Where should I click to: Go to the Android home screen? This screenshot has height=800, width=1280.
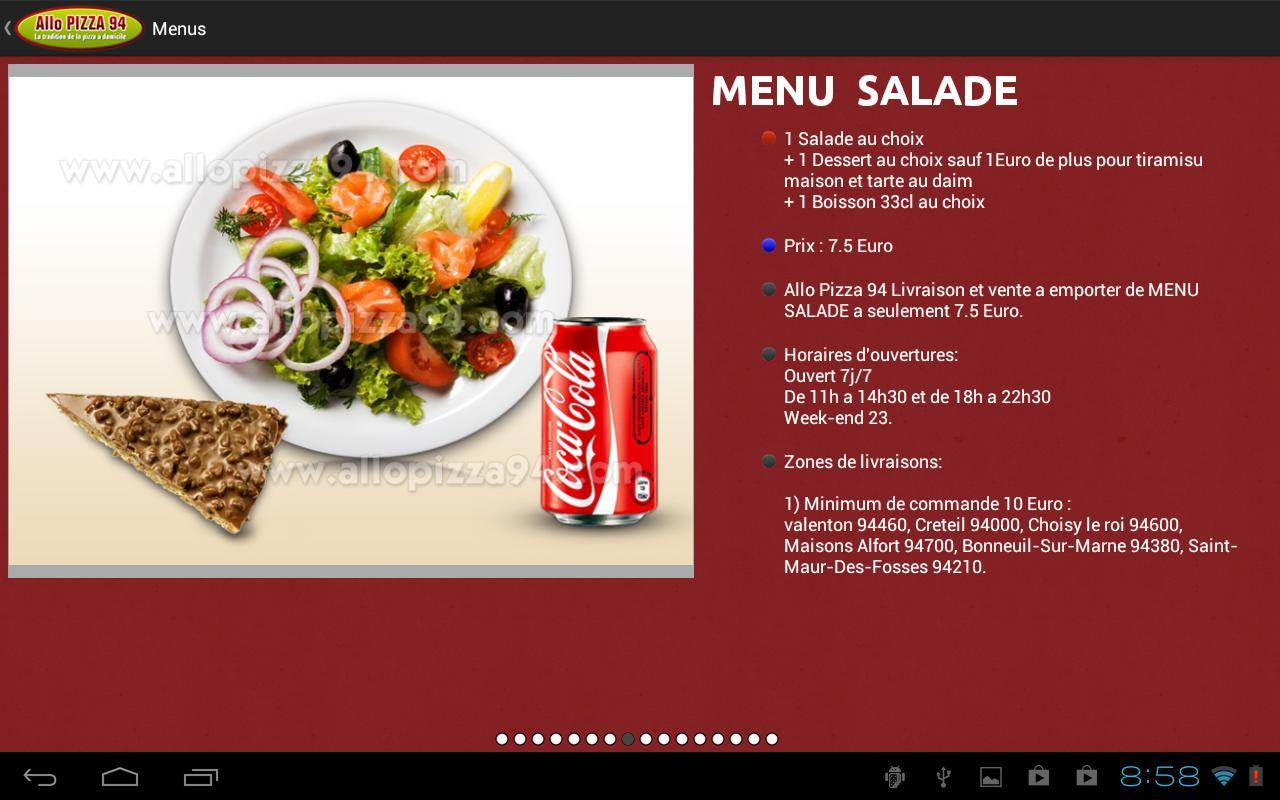[120, 777]
